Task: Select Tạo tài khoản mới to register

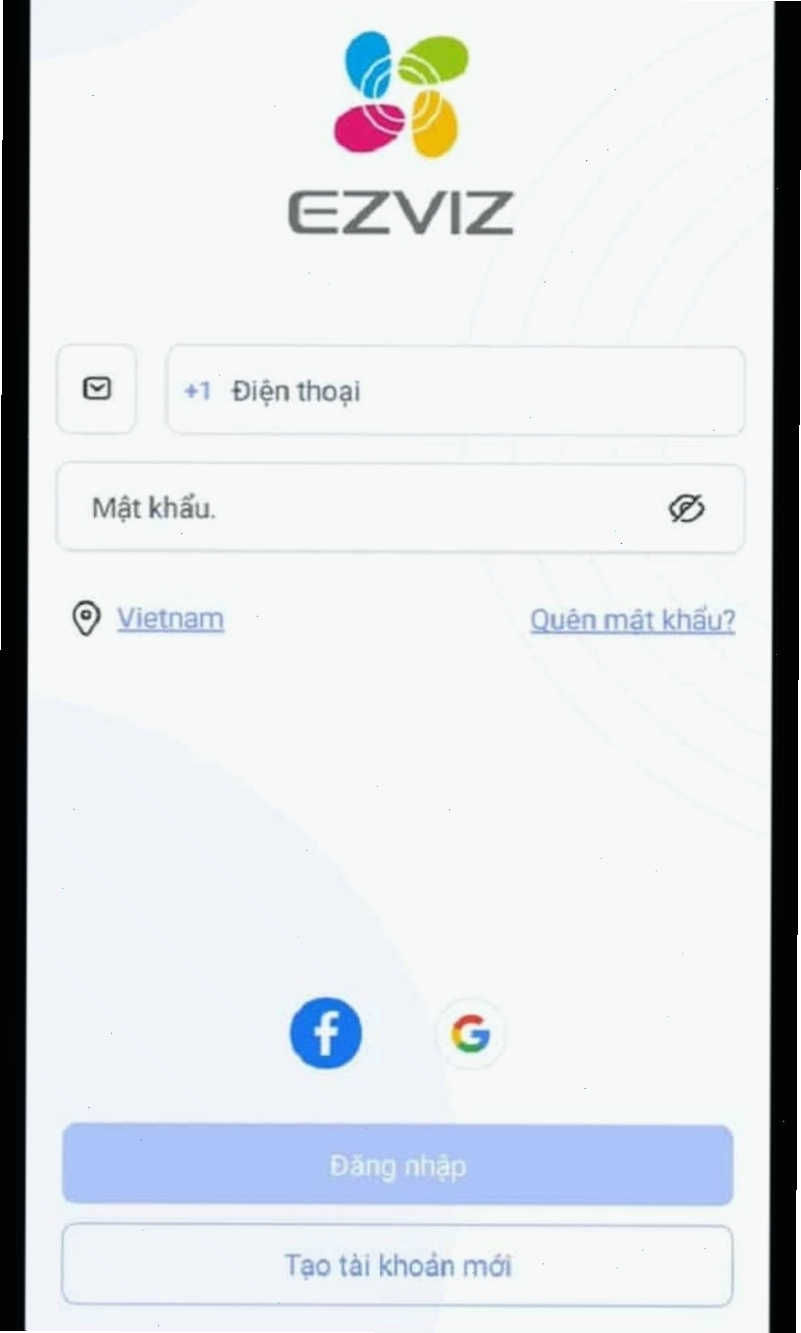Action: (398, 1265)
